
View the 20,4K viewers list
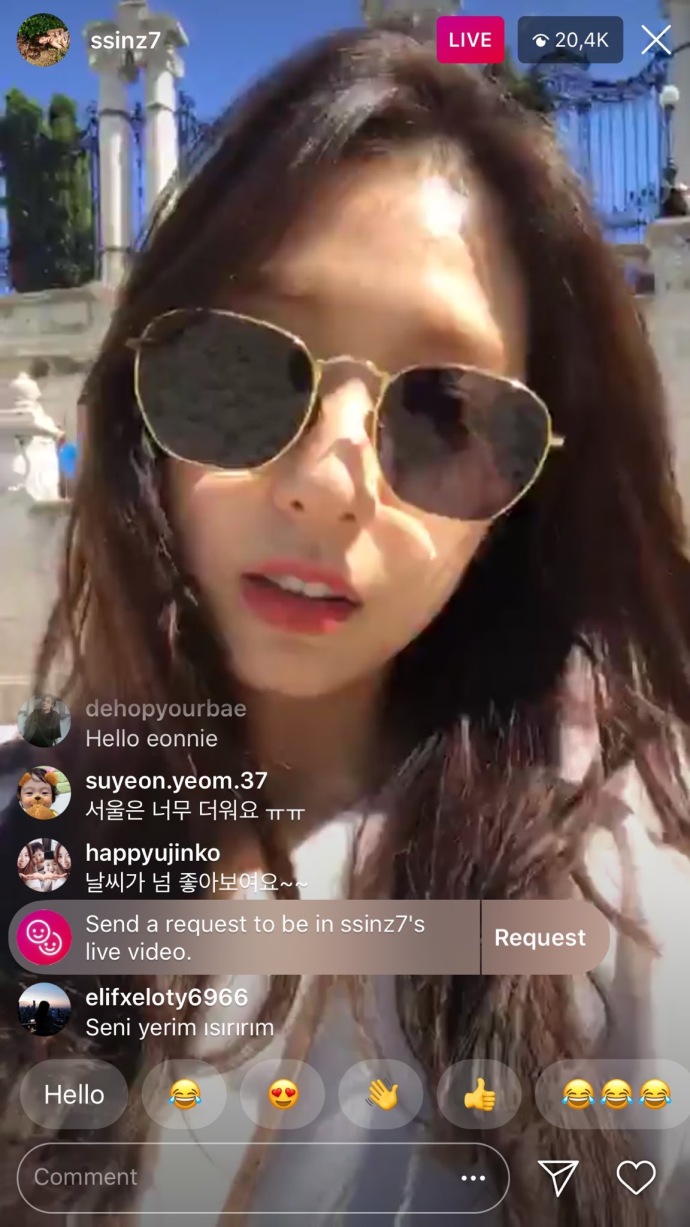[x=570, y=40]
